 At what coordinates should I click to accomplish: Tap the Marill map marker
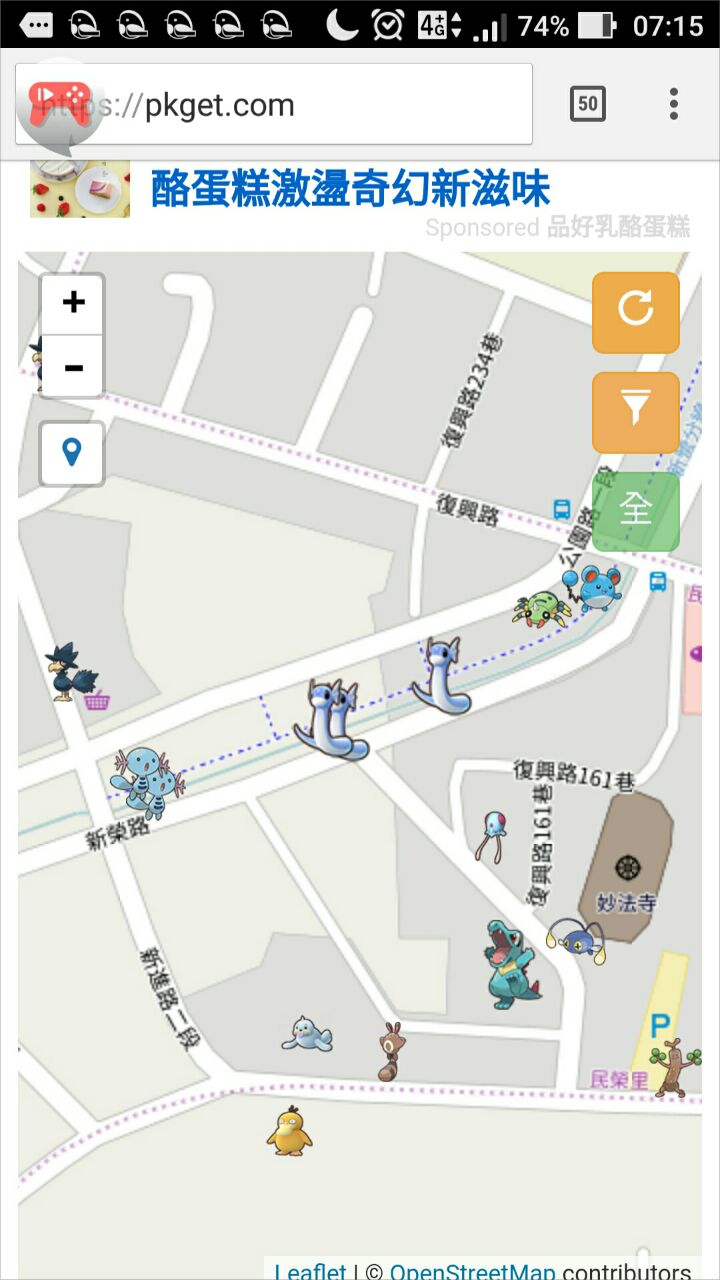pyautogui.click(x=600, y=588)
